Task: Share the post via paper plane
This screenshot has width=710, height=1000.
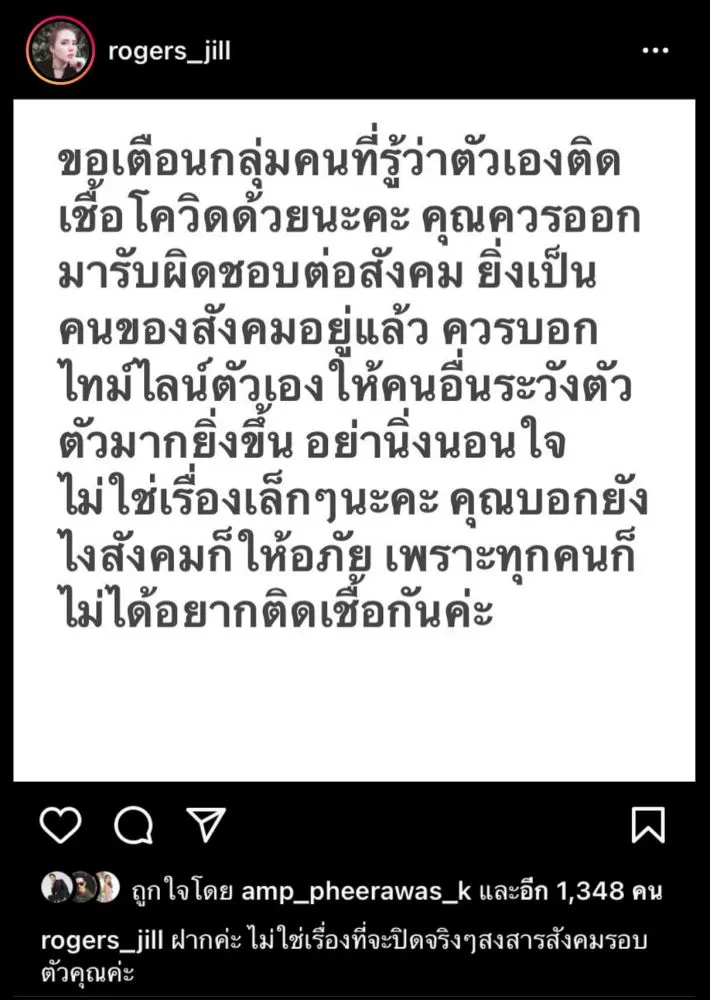Action: pyautogui.click(x=206, y=825)
